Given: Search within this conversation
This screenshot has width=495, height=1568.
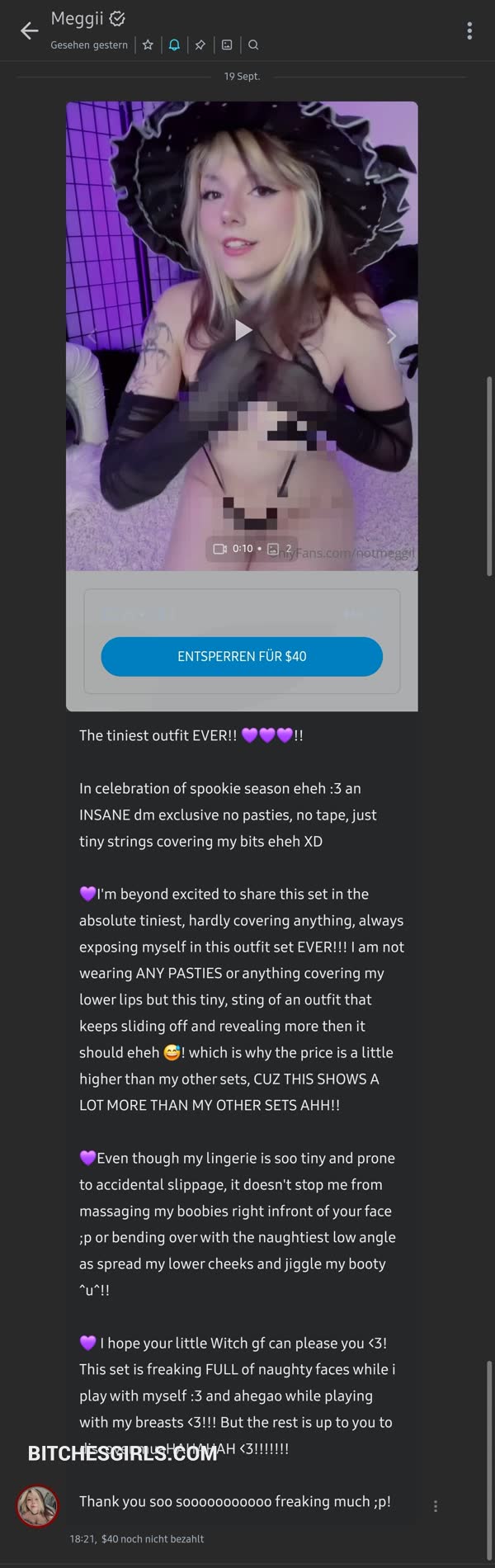Looking at the screenshot, I should click(x=253, y=45).
